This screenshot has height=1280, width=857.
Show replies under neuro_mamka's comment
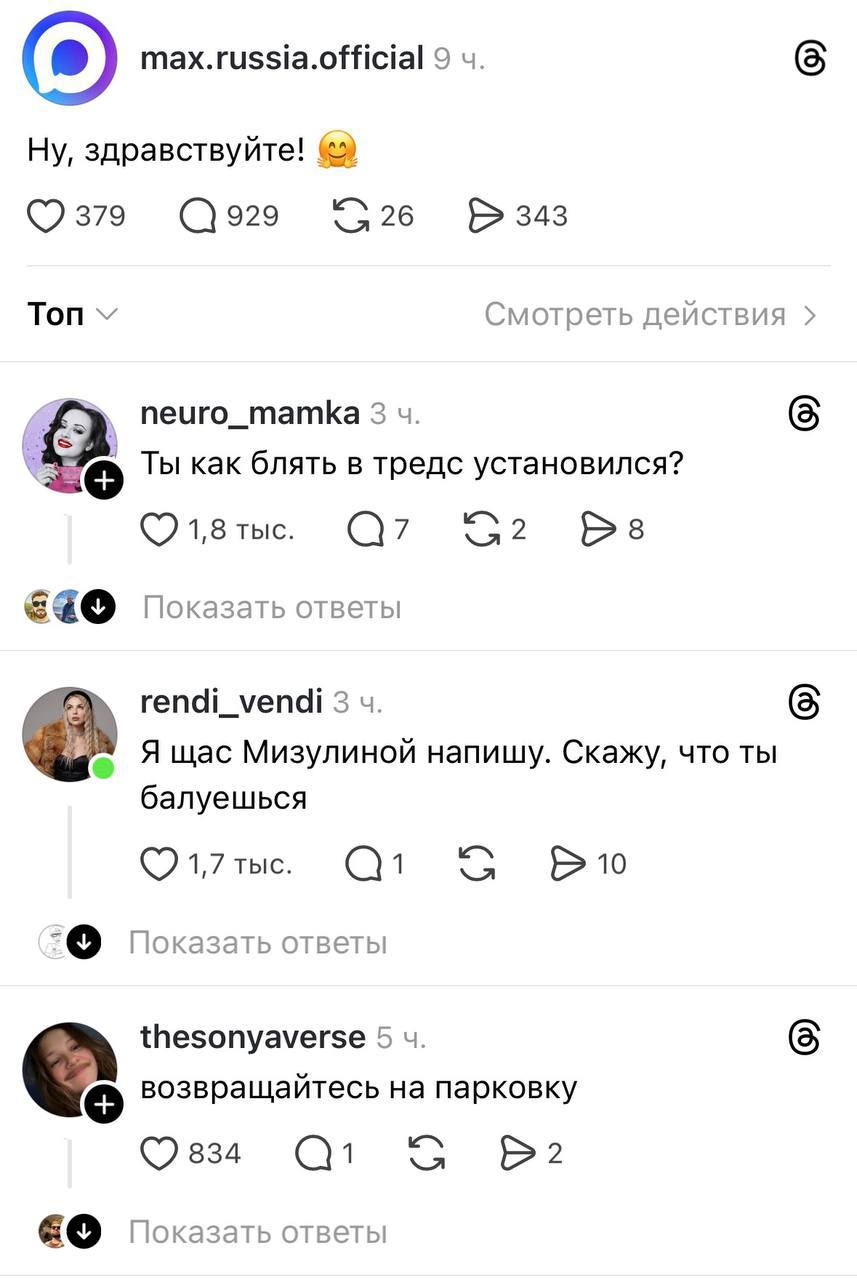point(272,607)
